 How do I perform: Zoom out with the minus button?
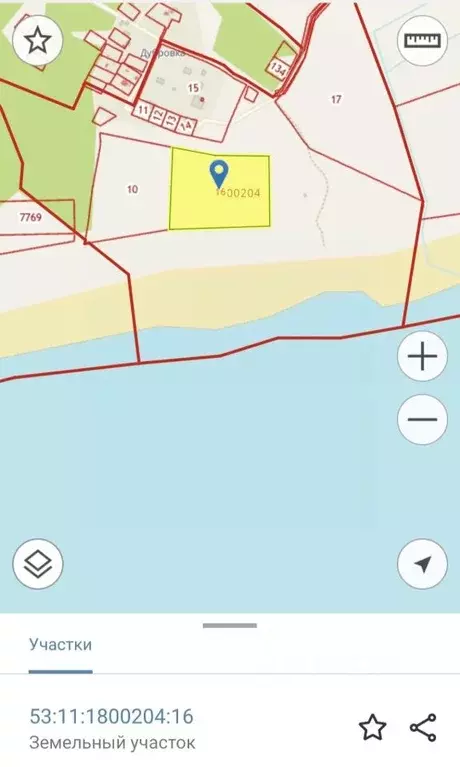[422, 419]
